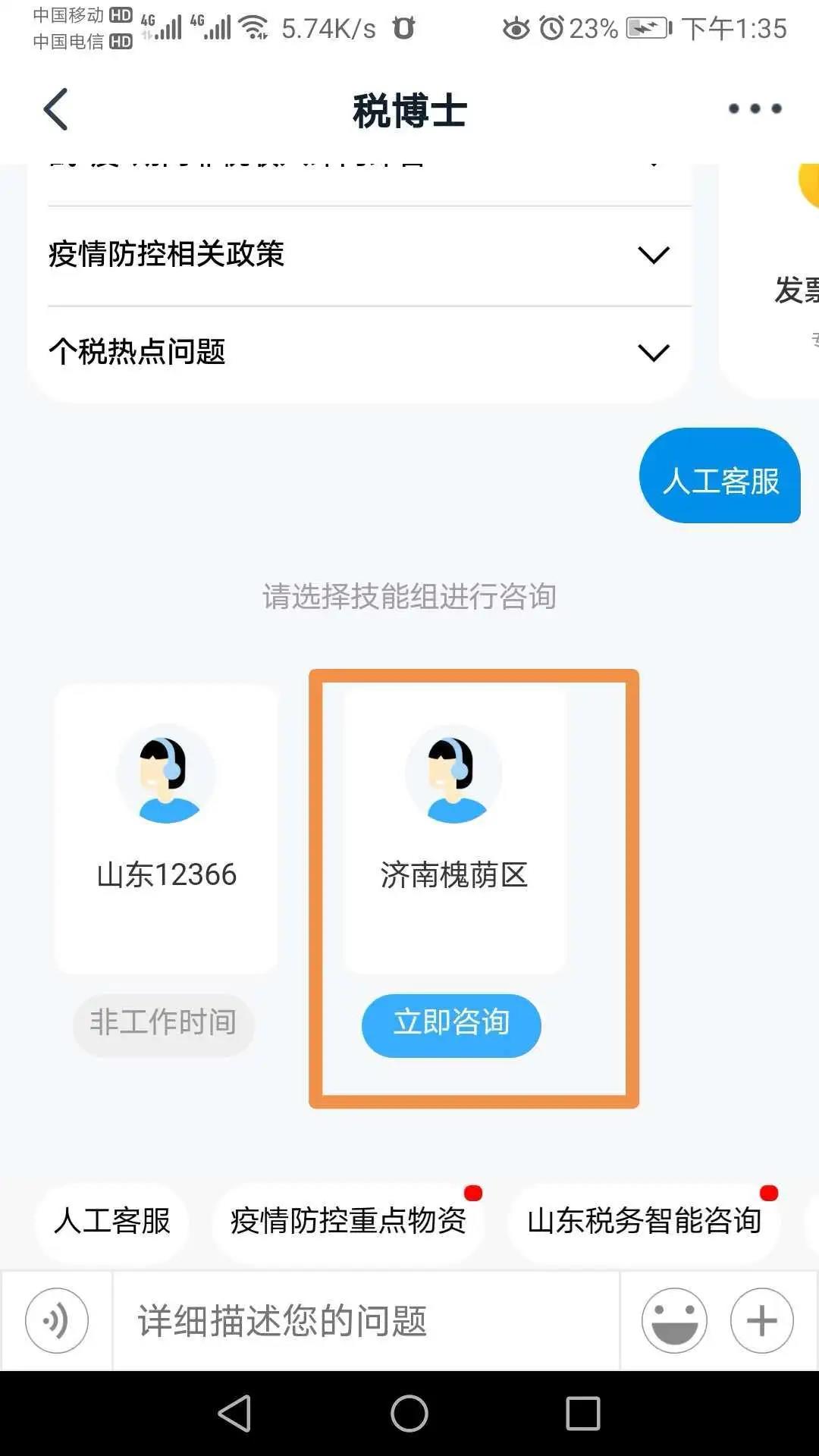819x1456 pixels.
Task: Focus the 详细描述您的问题 input field
Action: 364,1320
